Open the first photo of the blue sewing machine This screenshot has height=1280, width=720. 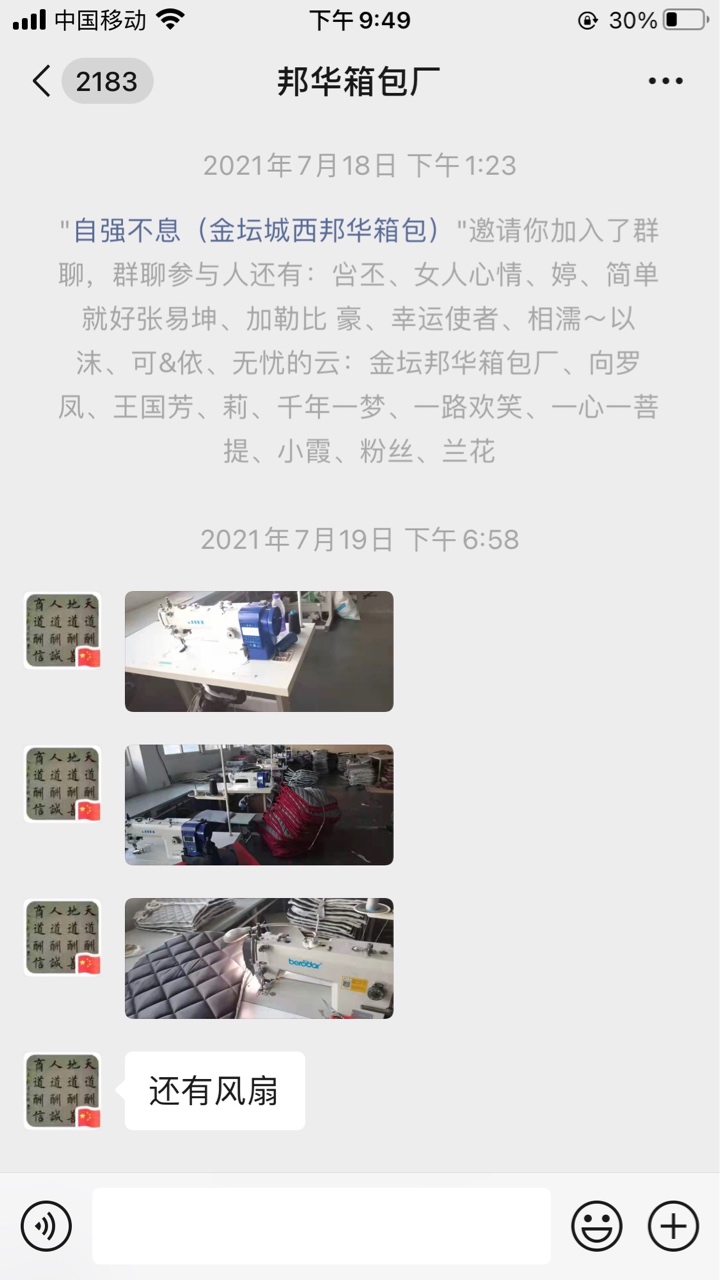tap(258, 651)
